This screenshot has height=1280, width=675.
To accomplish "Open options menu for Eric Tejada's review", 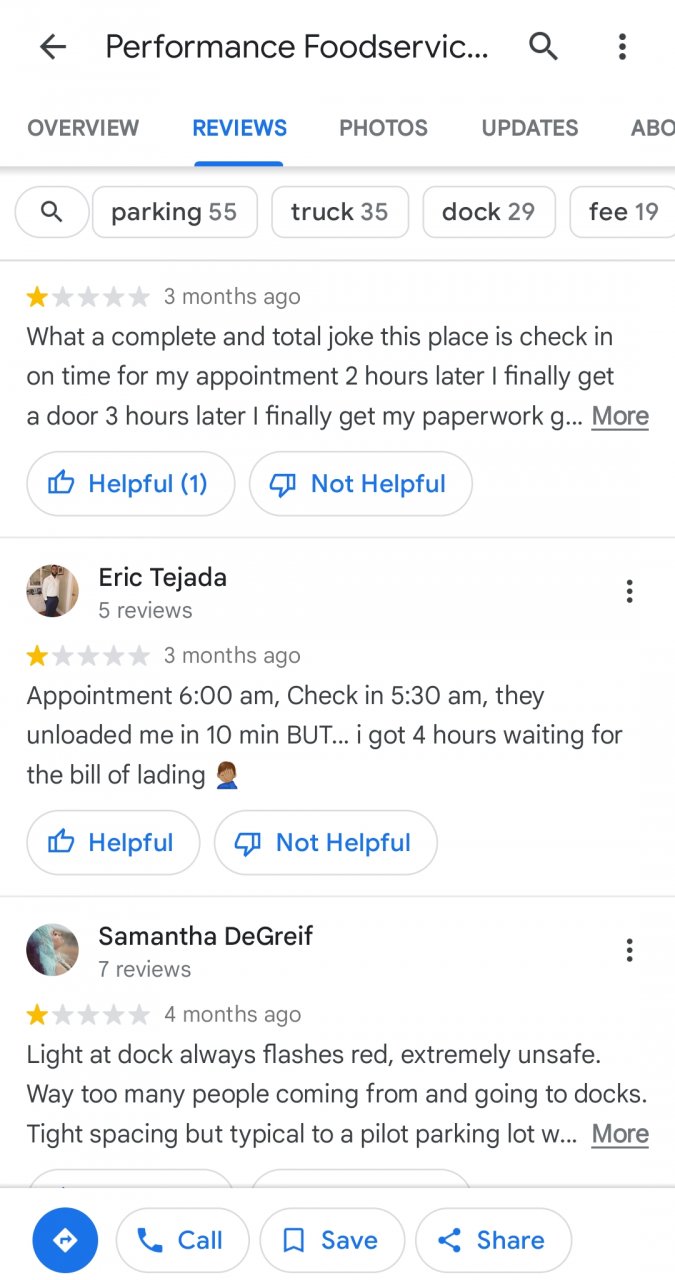I will [x=629, y=591].
